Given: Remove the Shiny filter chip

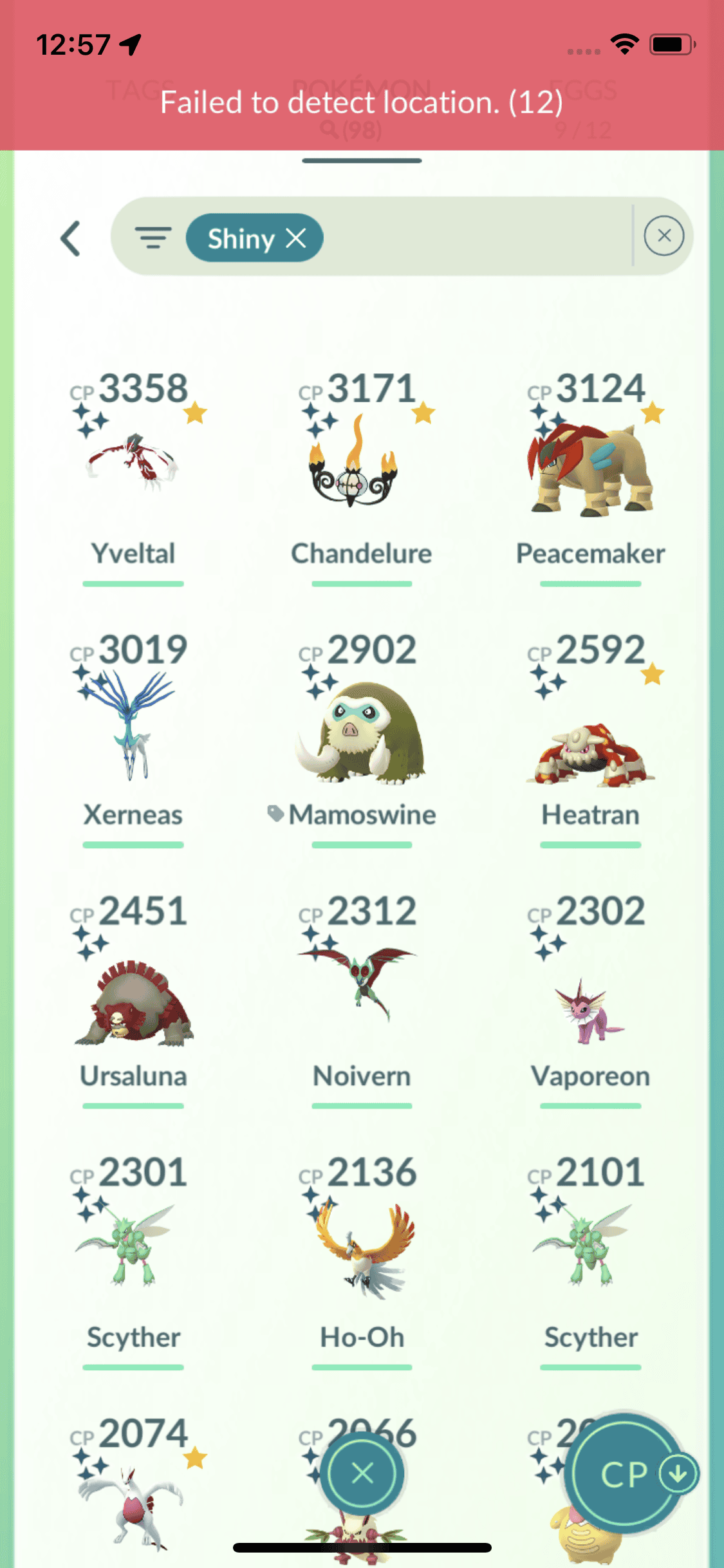Looking at the screenshot, I should (x=296, y=238).
